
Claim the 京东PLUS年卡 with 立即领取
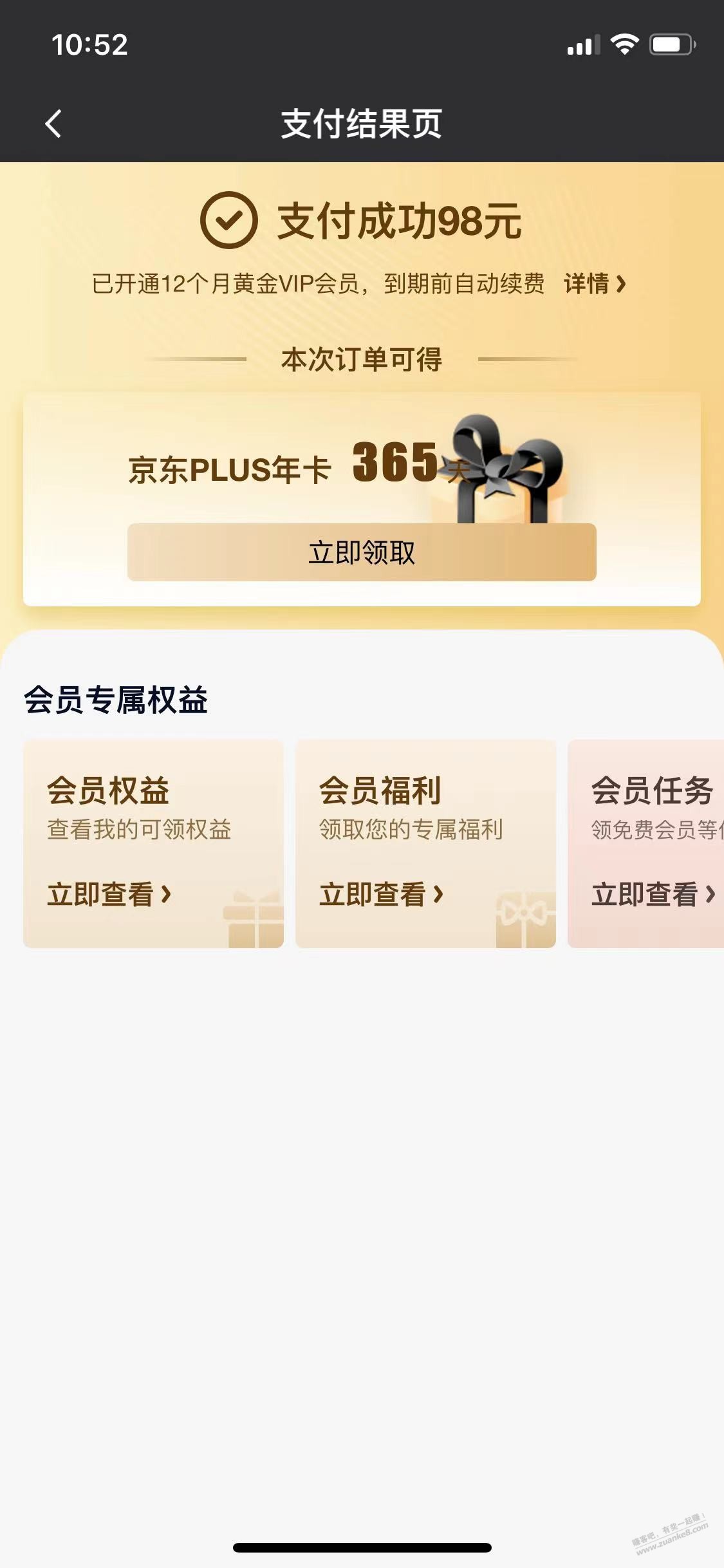(362, 552)
